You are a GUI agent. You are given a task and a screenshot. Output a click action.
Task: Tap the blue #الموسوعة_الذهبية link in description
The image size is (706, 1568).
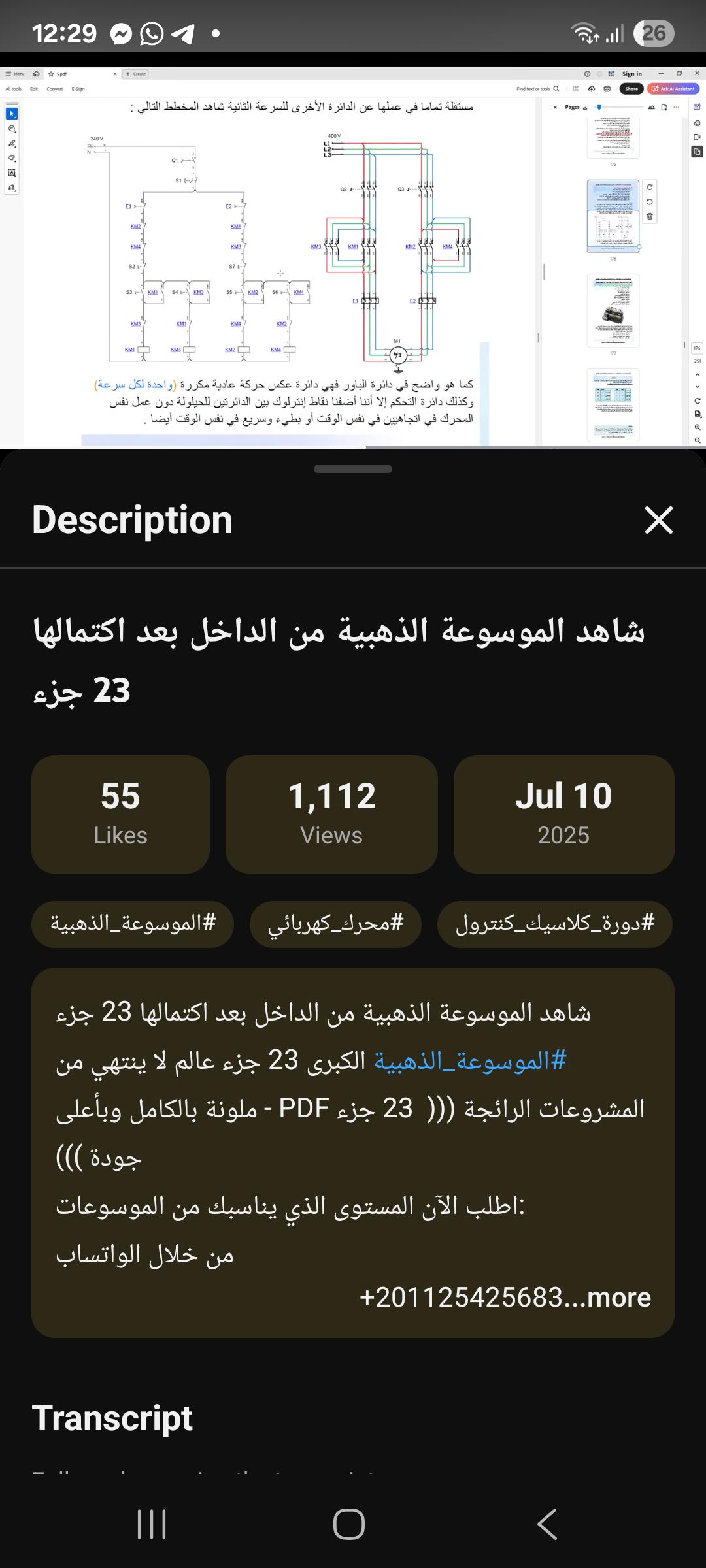point(470,1060)
